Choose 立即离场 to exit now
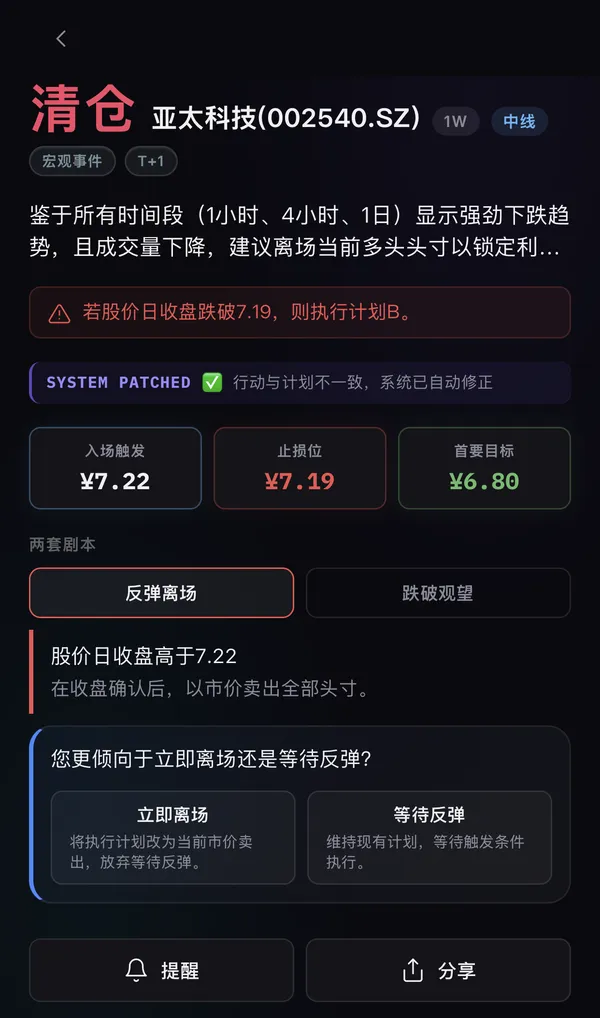Viewport: 600px width, 1018px height. coord(173,837)
